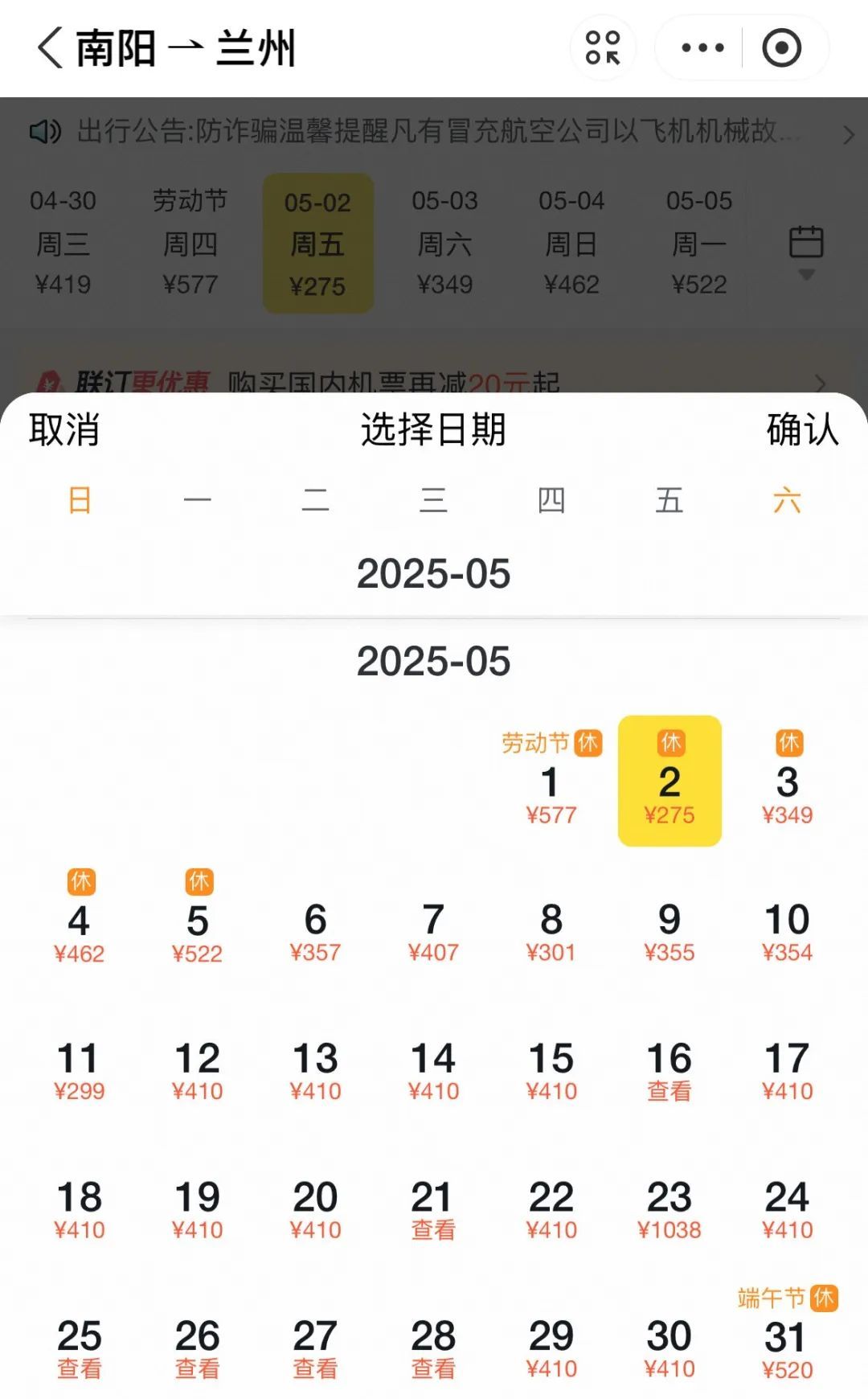The height and width of the screenshot is (1399, 868).
Task: Select May 27 to view price
Action: (x=315, y=1348)
